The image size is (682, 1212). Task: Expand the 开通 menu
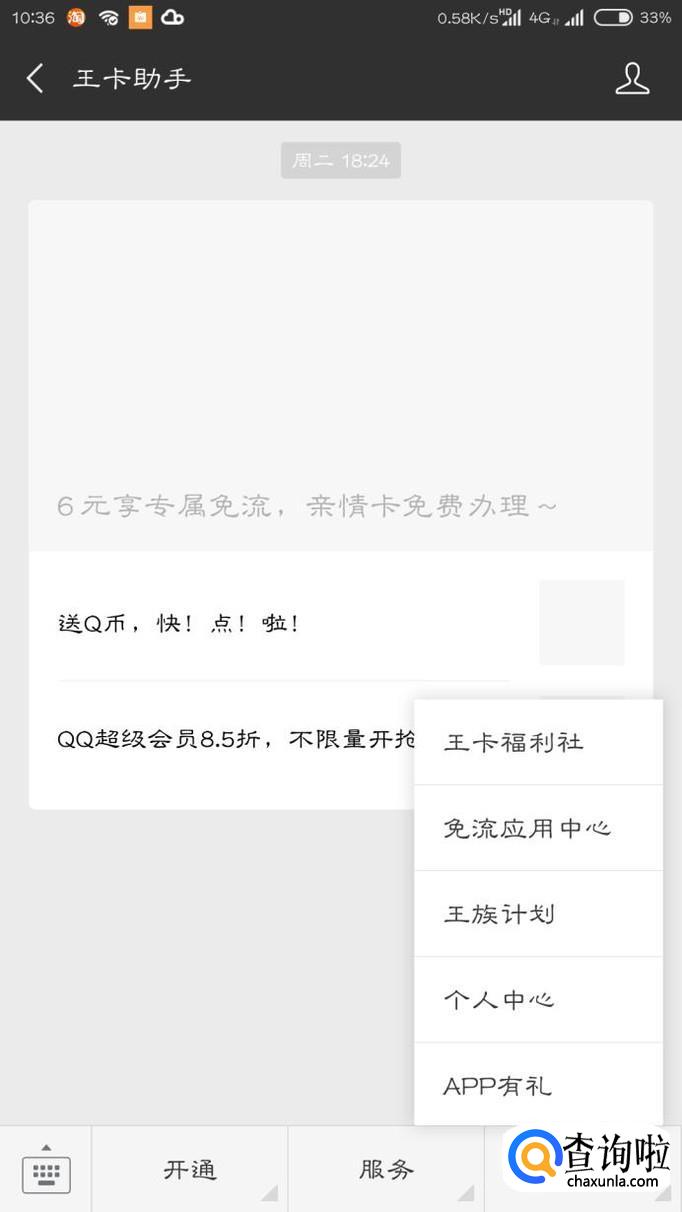(x=190, y=1170)
